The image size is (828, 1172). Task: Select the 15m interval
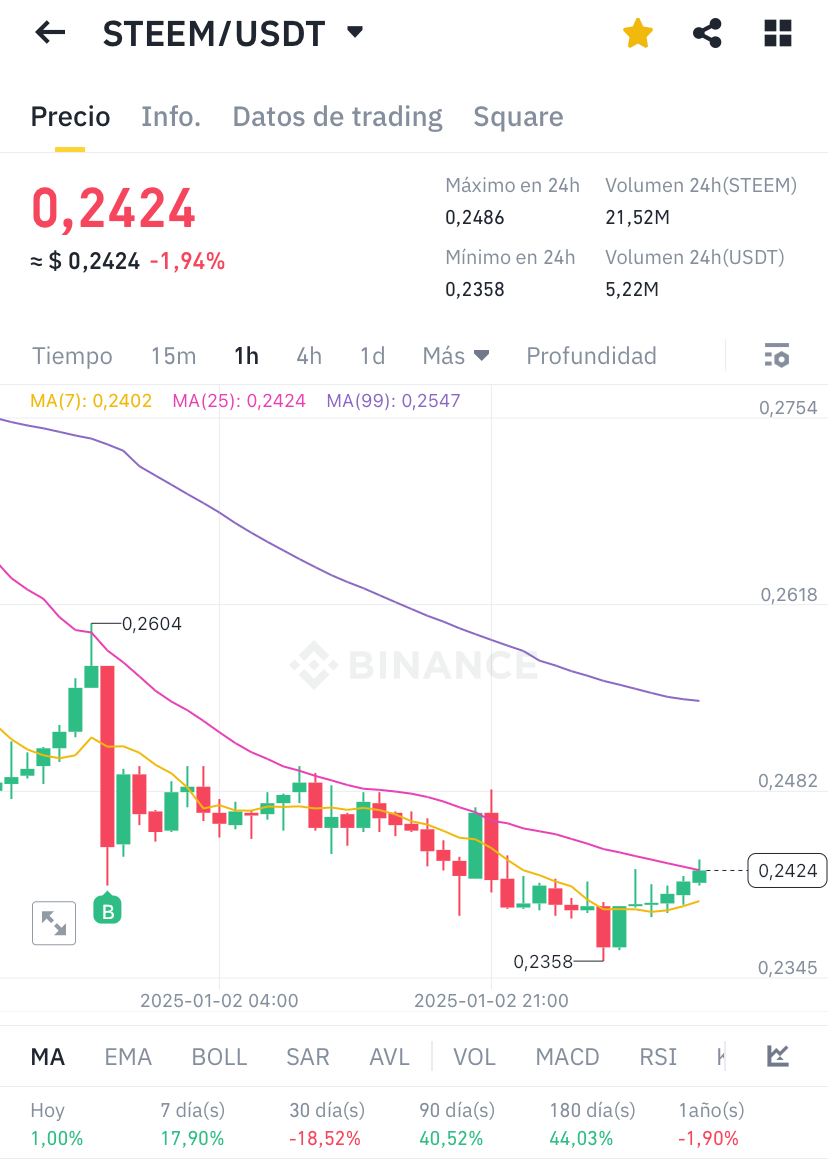tap(173, 356)
